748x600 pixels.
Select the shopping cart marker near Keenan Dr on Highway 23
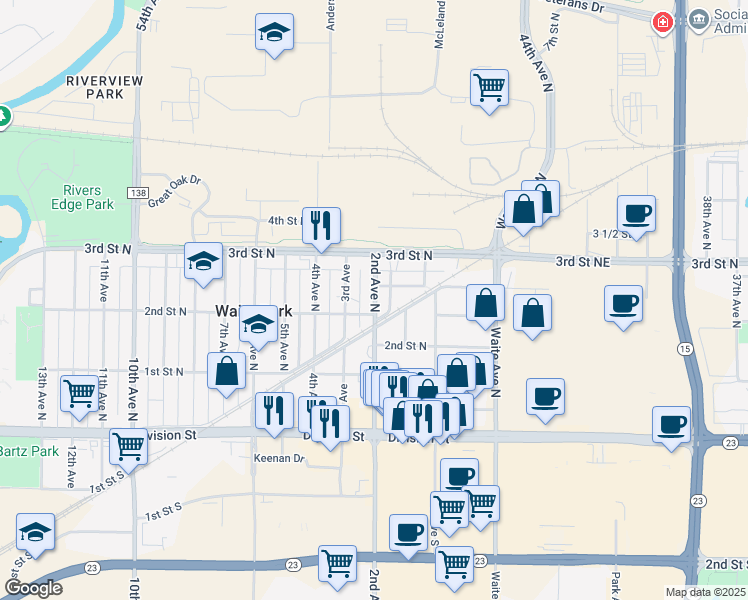(337, 563)
